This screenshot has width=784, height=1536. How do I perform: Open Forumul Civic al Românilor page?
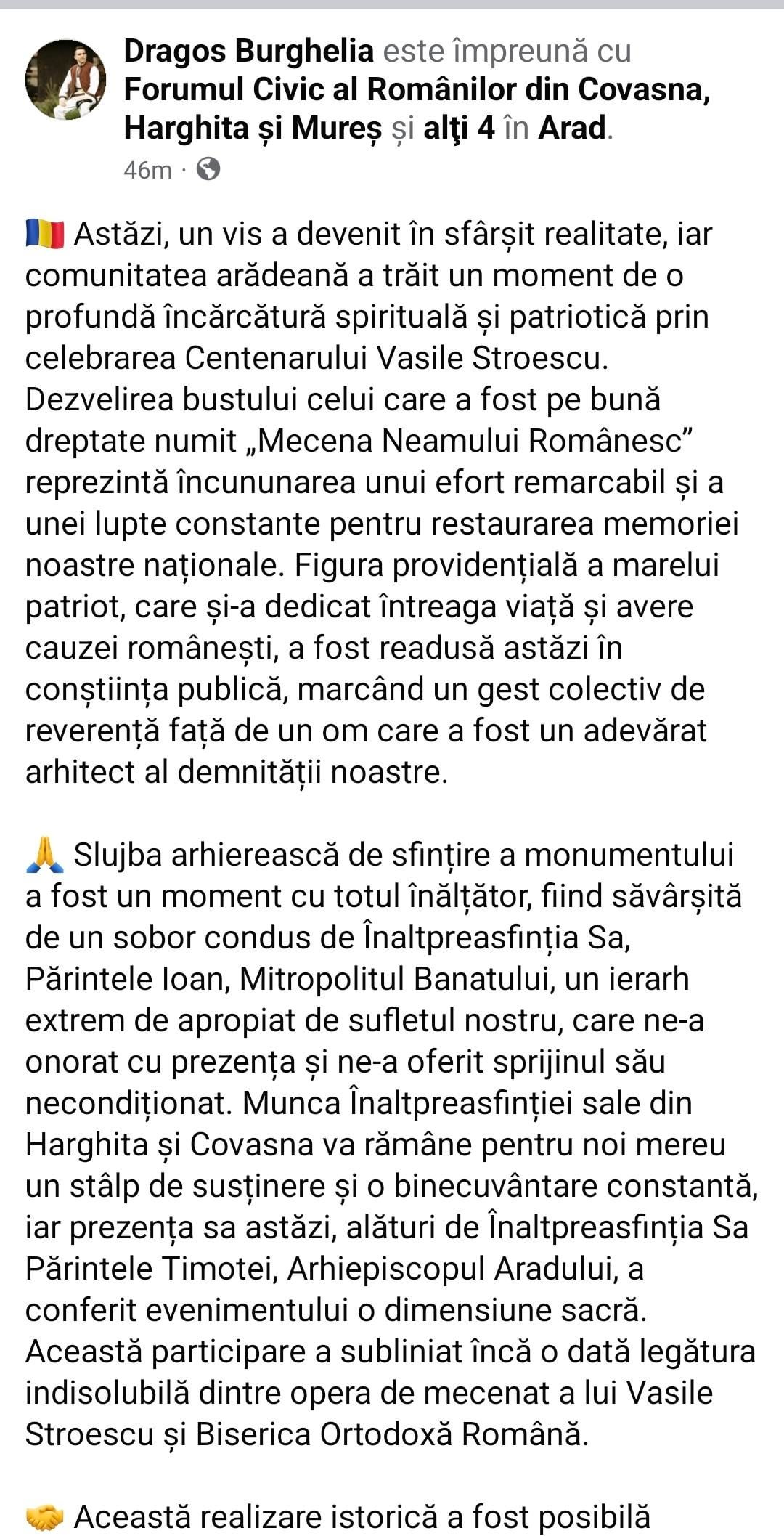416,90
